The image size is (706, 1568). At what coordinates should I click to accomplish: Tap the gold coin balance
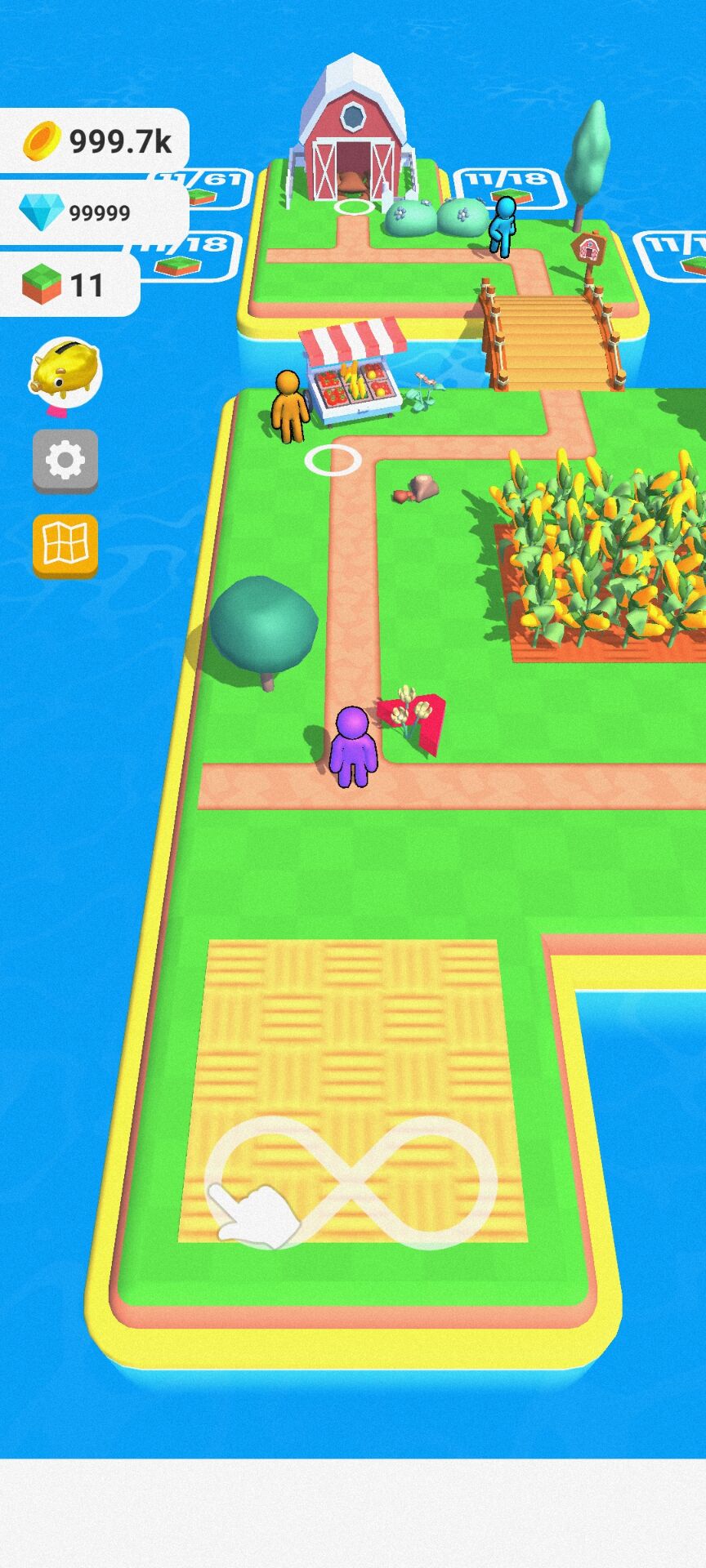[x=96, y=141]
